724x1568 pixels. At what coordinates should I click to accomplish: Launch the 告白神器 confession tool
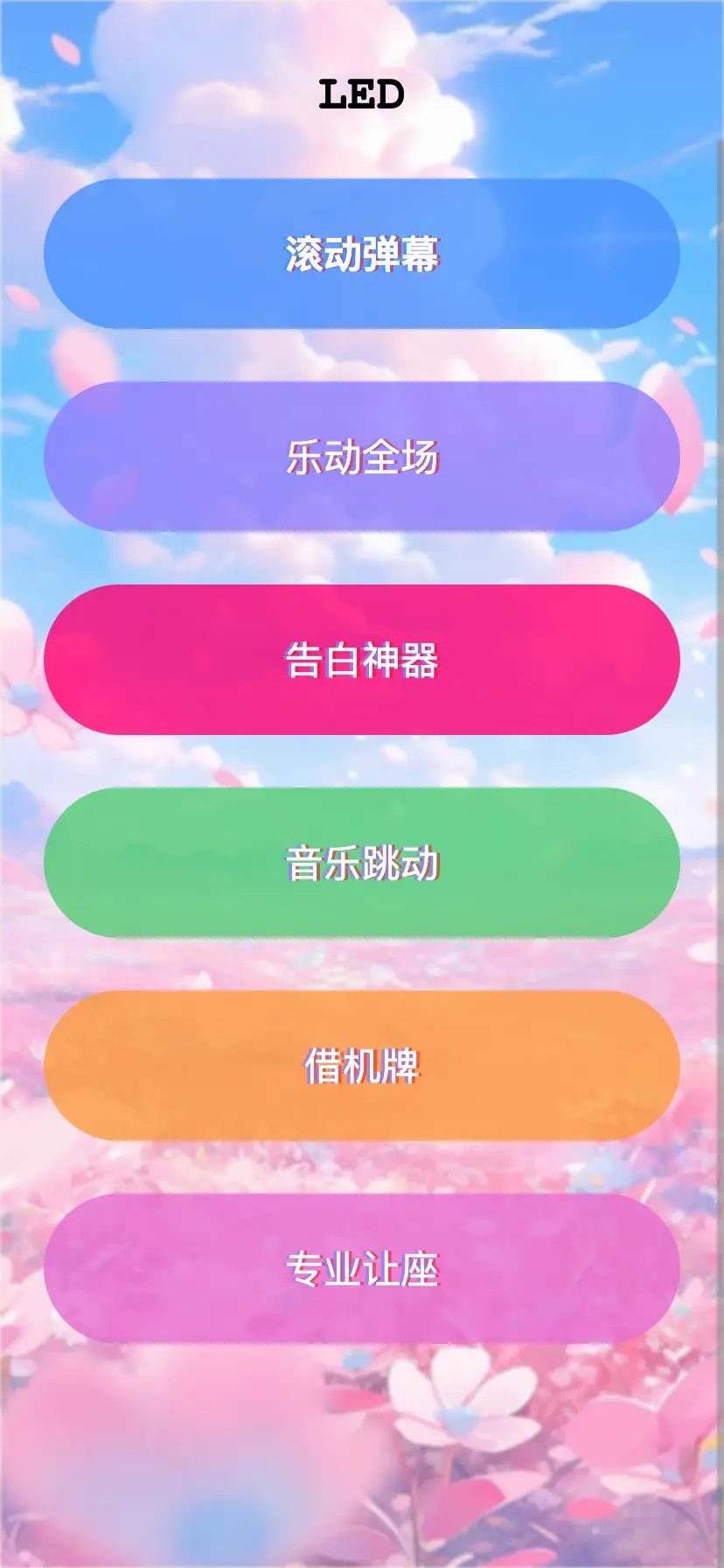point(362,660)
